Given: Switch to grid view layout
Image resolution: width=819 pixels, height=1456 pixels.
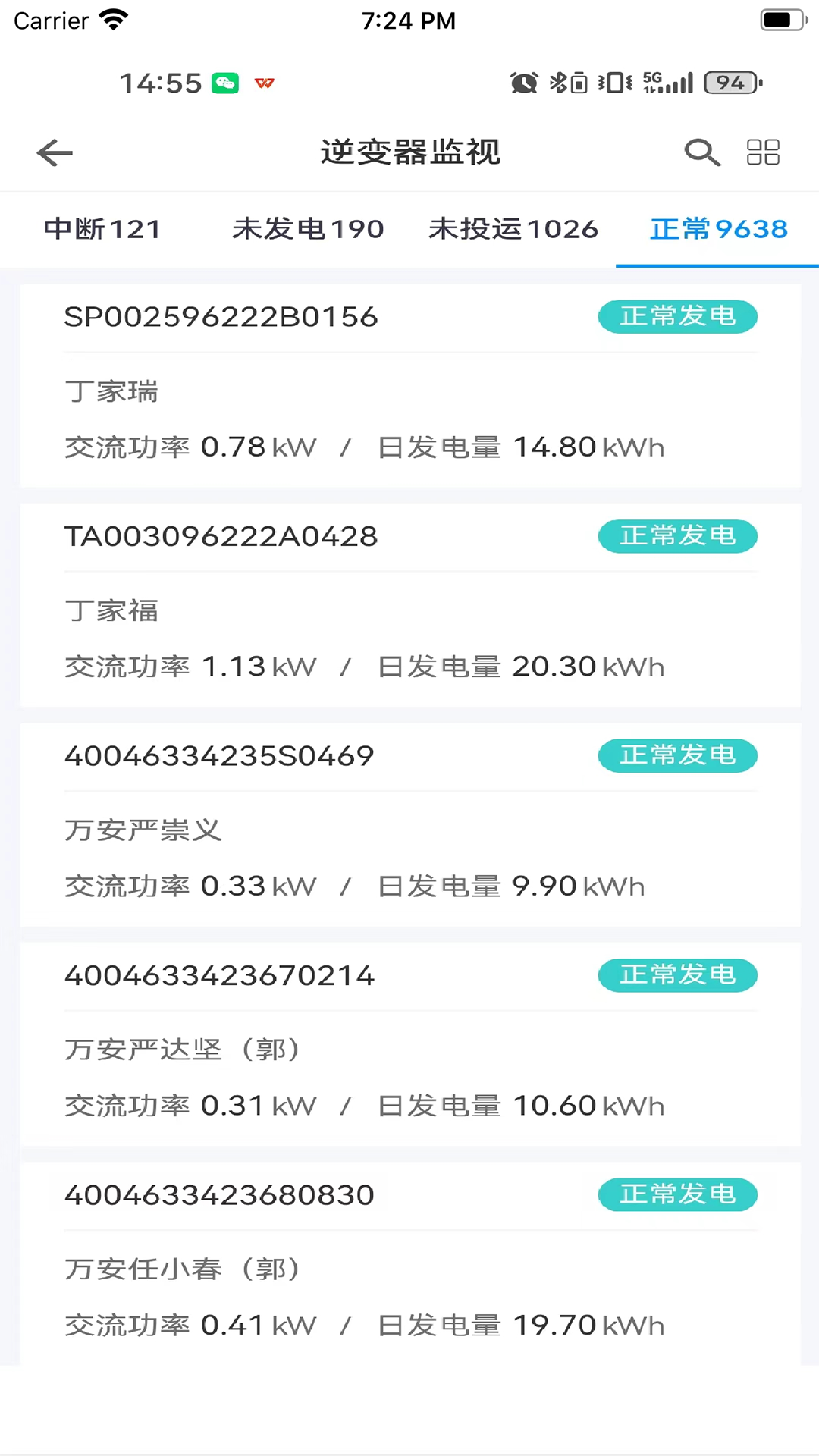Looking at the screenshot, I should click(763, 152).
